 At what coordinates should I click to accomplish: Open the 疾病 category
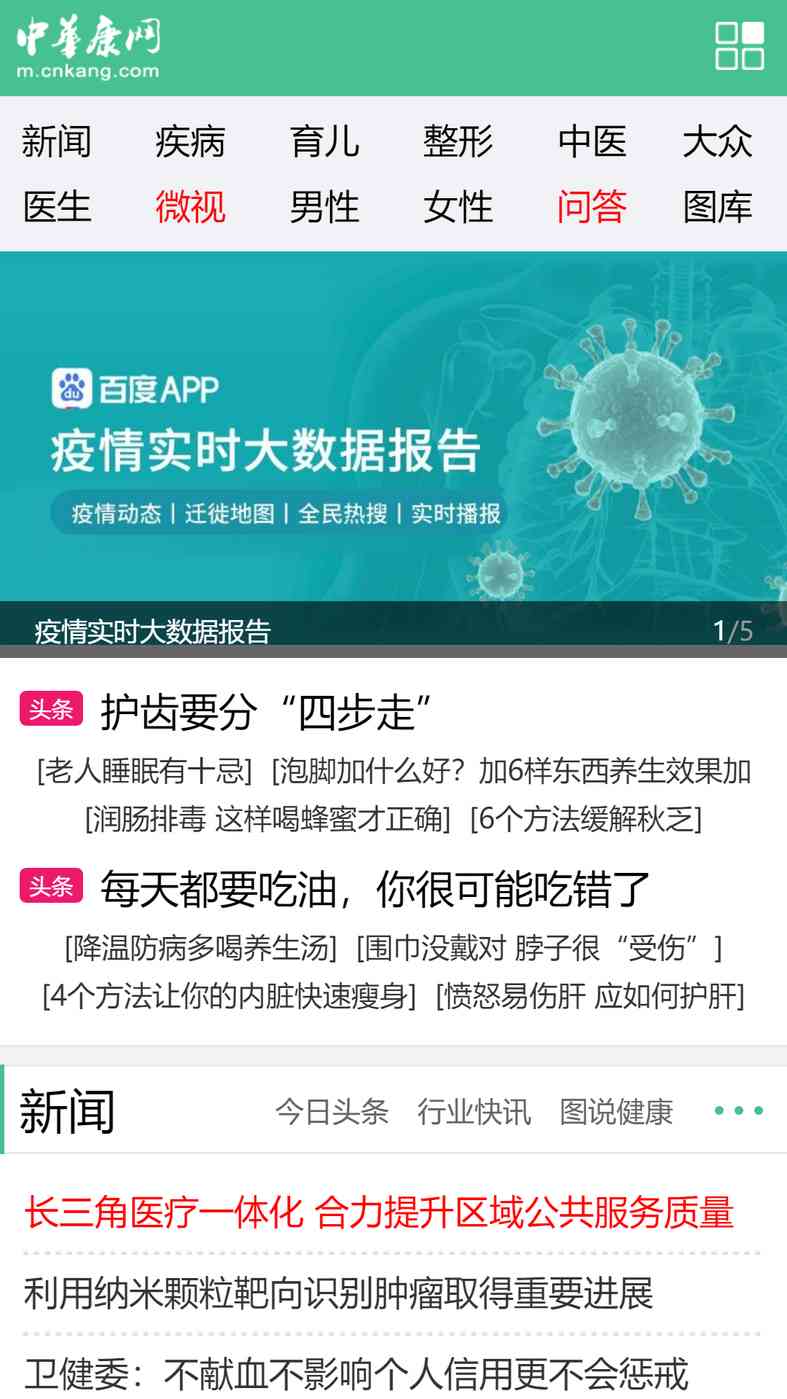pos(190,141)
